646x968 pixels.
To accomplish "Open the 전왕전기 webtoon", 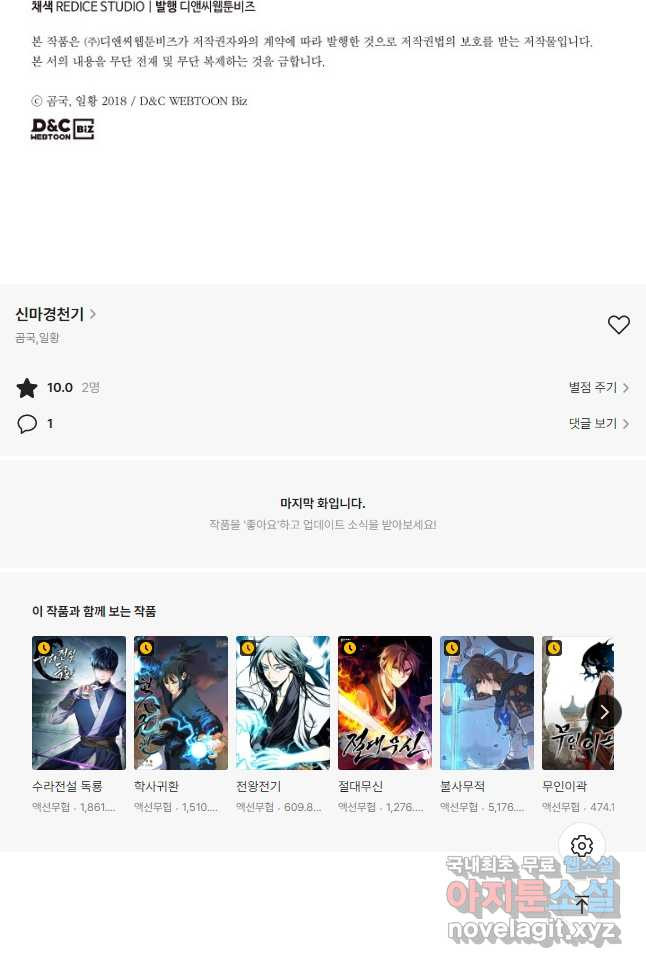I will click(283, 703).
